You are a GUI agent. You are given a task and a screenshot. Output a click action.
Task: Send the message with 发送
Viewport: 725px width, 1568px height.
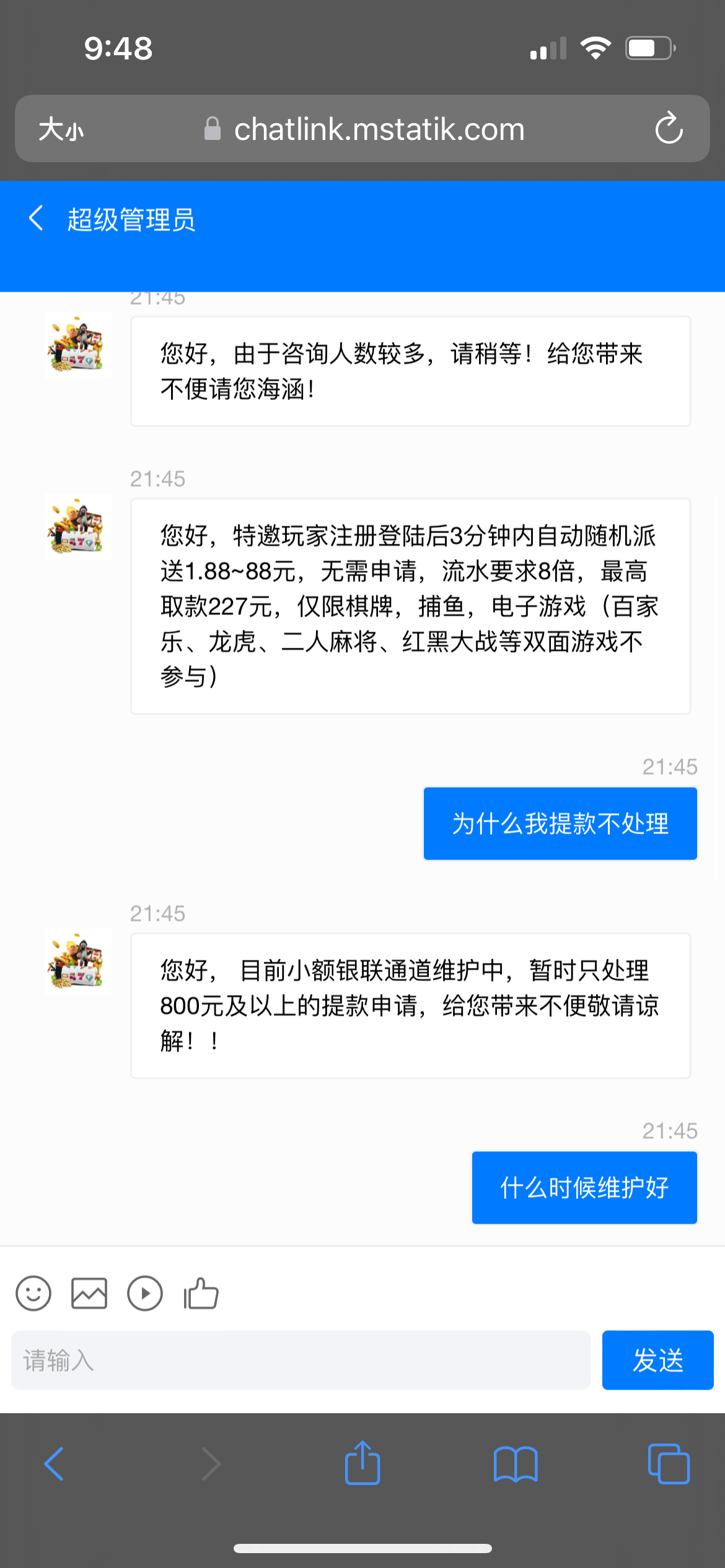(x=657, y=1360)
